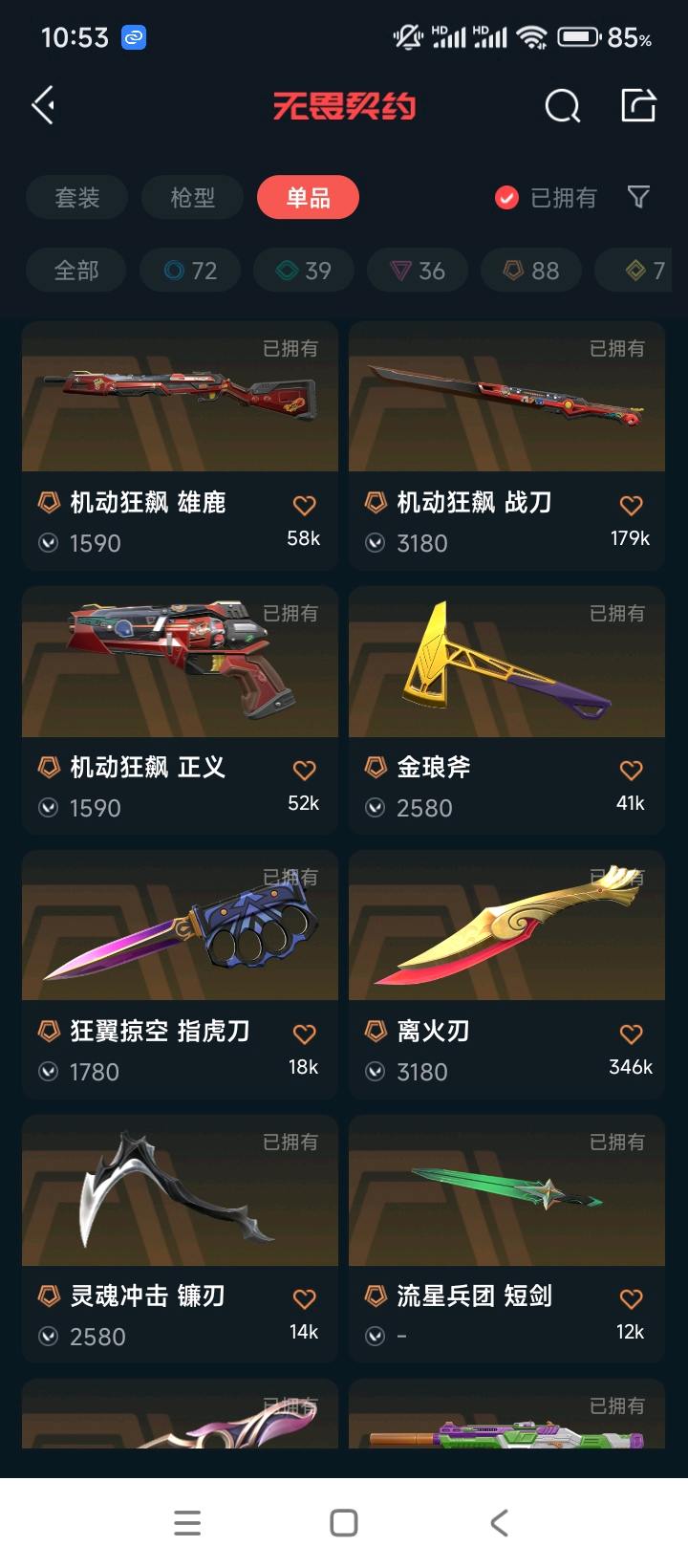Filter by the 88 tier chip
688x1568 pixels.
pyautogui.click(x=531, y=271)
